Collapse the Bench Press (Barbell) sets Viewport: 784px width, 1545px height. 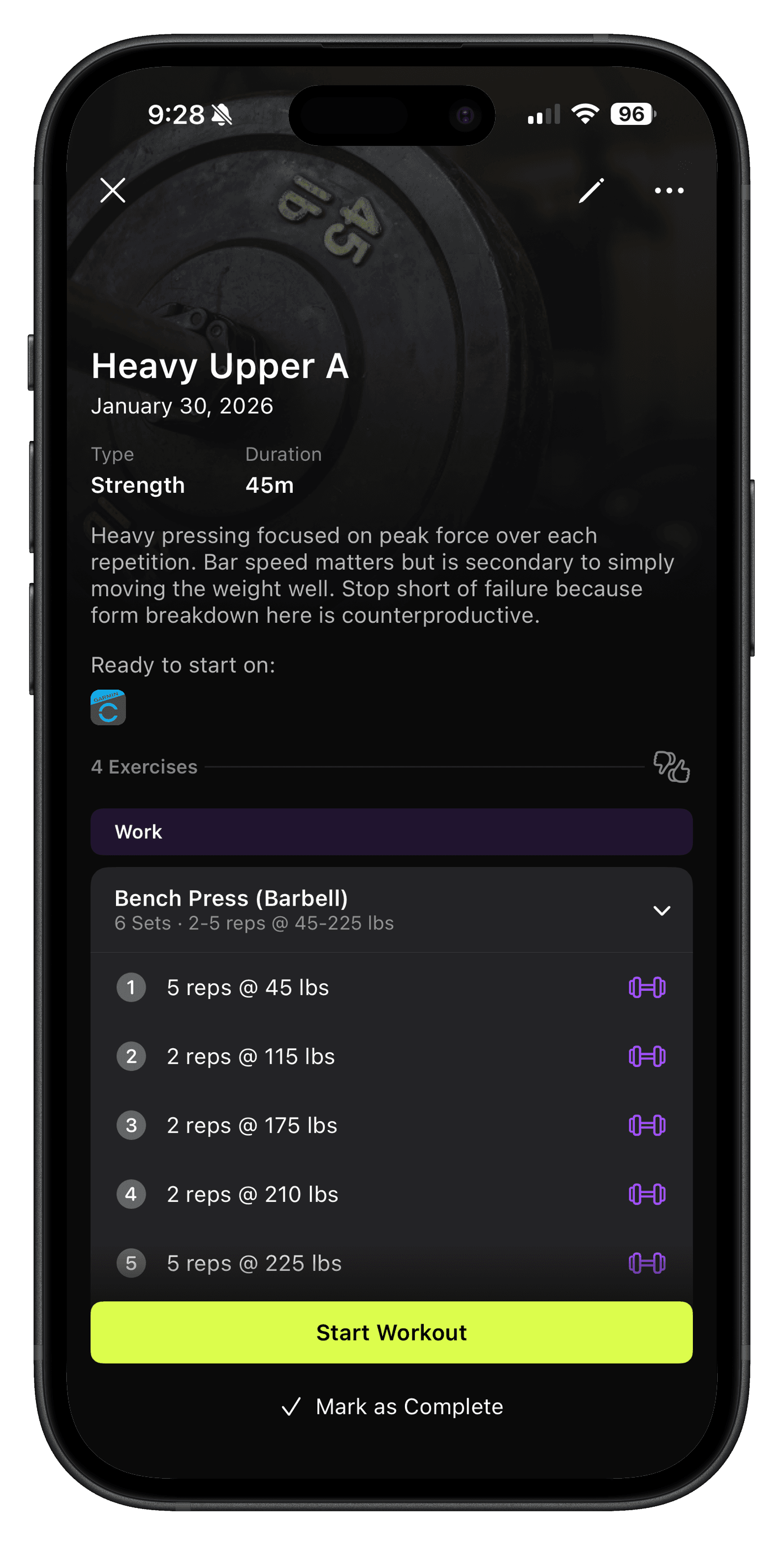coord(662,911)
